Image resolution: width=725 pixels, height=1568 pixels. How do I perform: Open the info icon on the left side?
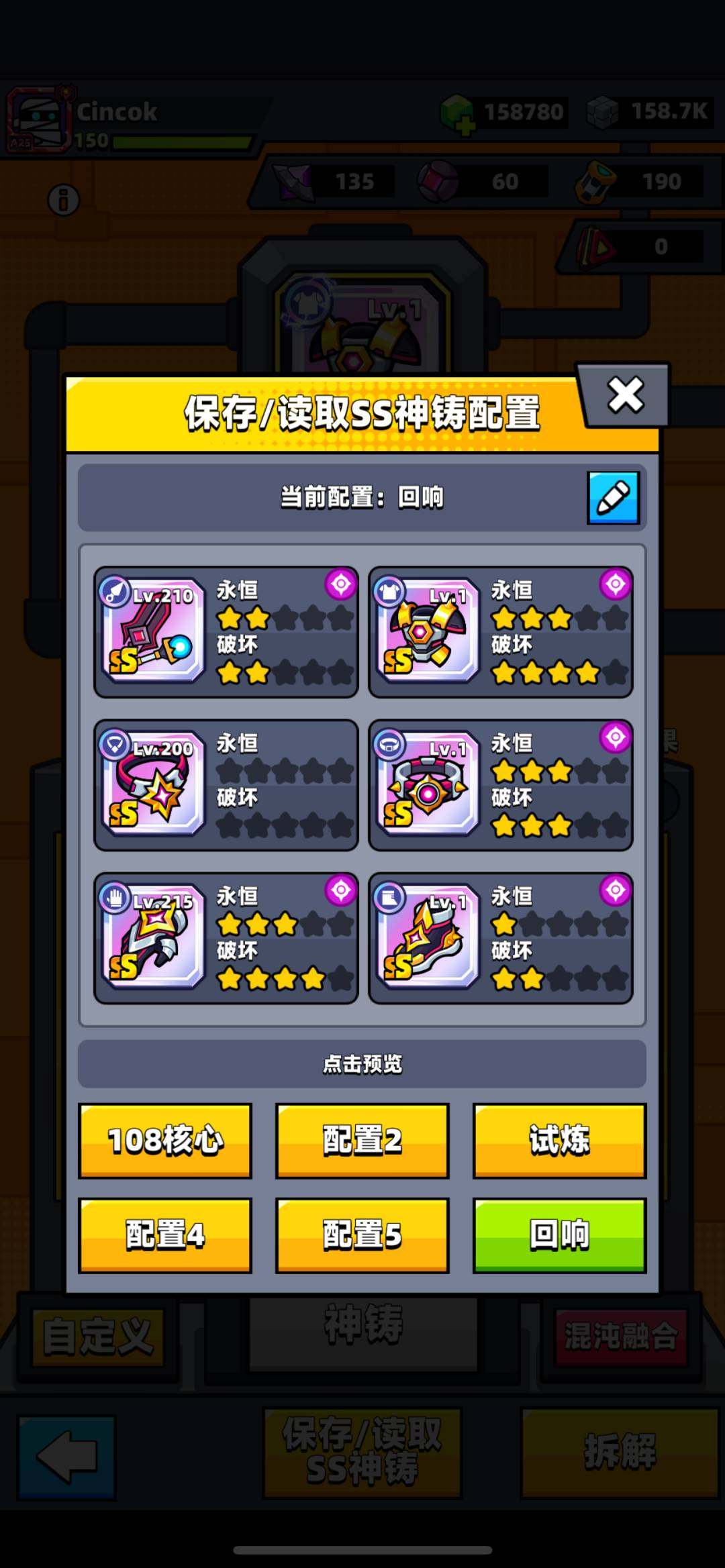[x=64, y=198]
